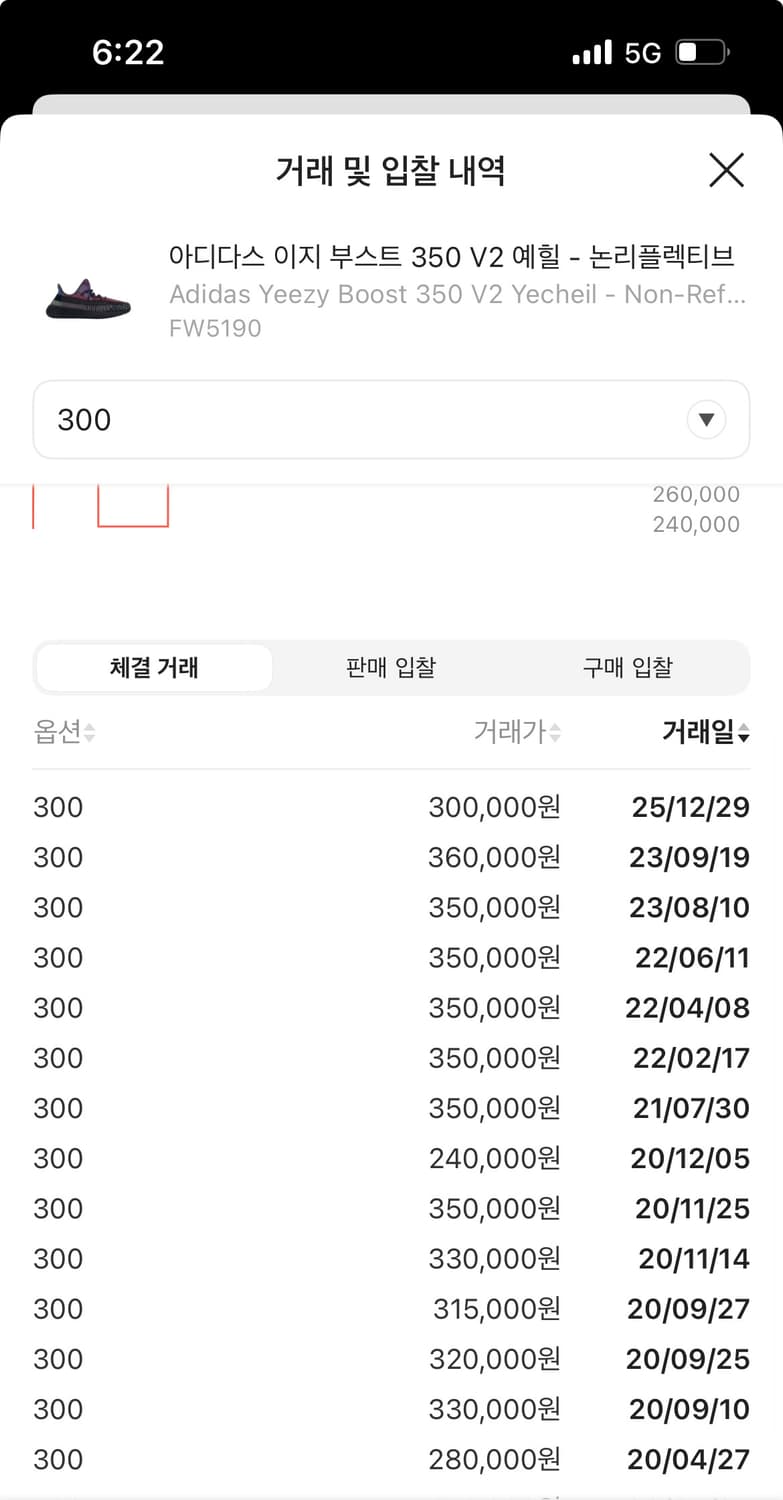Expand the size selection chevron

(707, 419)
